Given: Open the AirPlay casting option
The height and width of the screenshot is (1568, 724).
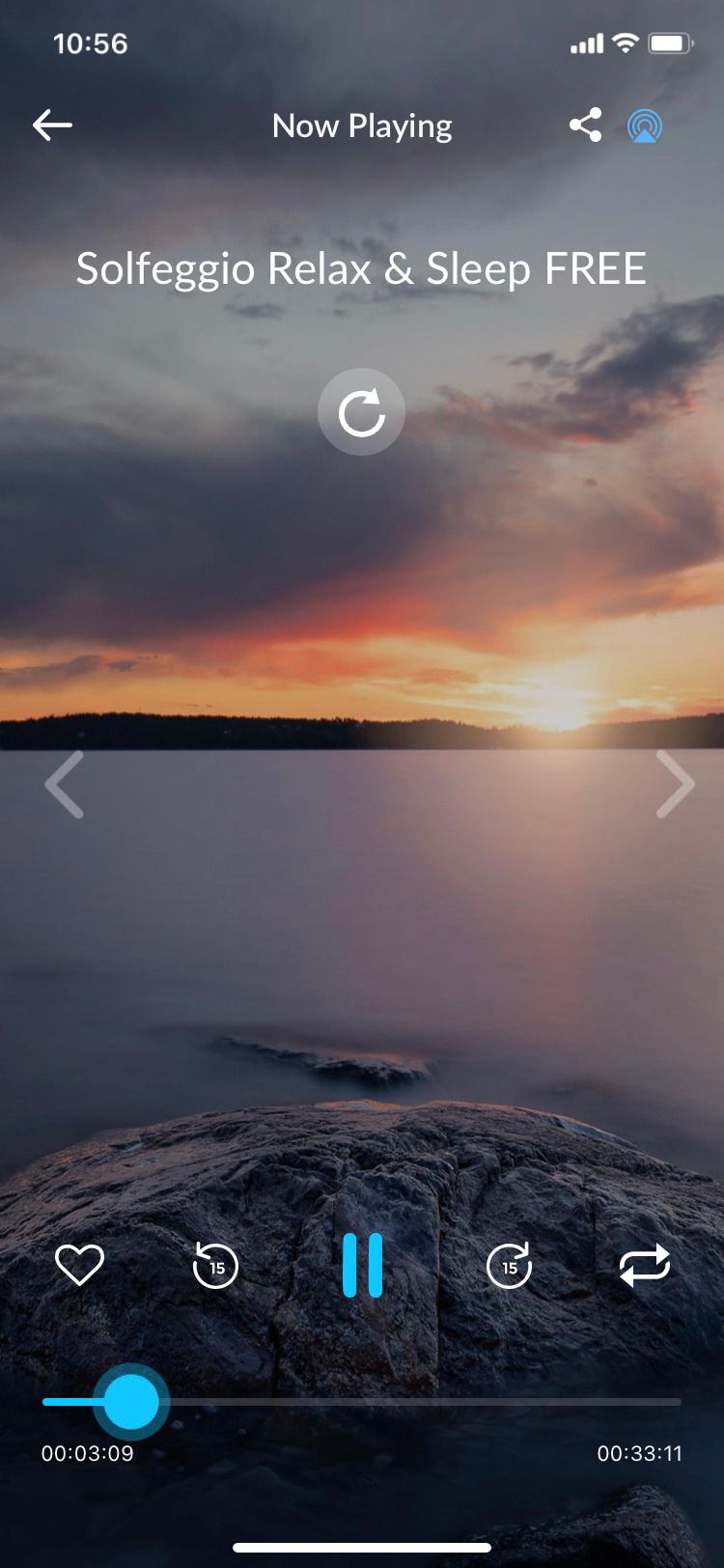Looking at the screenshot, I should tap(645, 126).
